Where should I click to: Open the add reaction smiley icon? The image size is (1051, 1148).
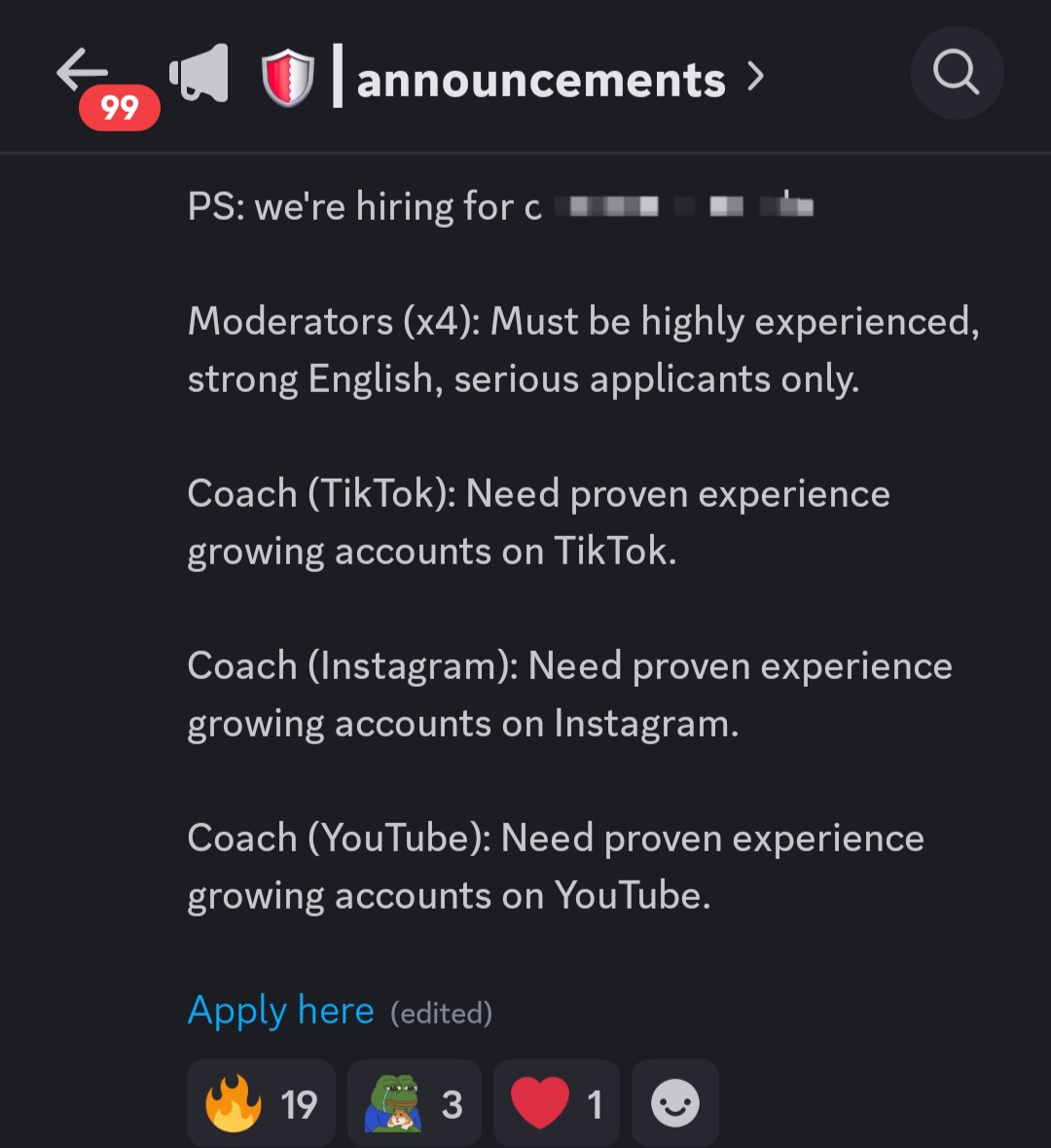point(674,1101)
